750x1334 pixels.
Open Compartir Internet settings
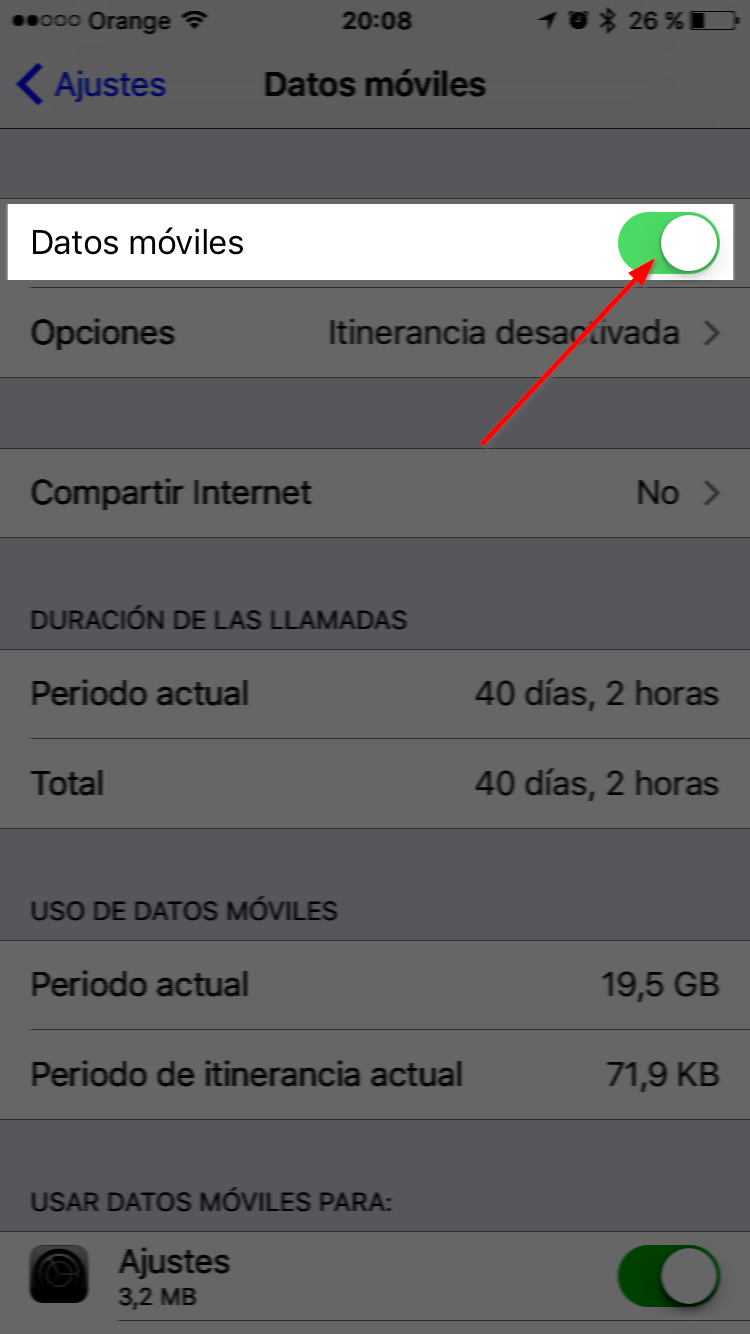[x=375, y=493]
